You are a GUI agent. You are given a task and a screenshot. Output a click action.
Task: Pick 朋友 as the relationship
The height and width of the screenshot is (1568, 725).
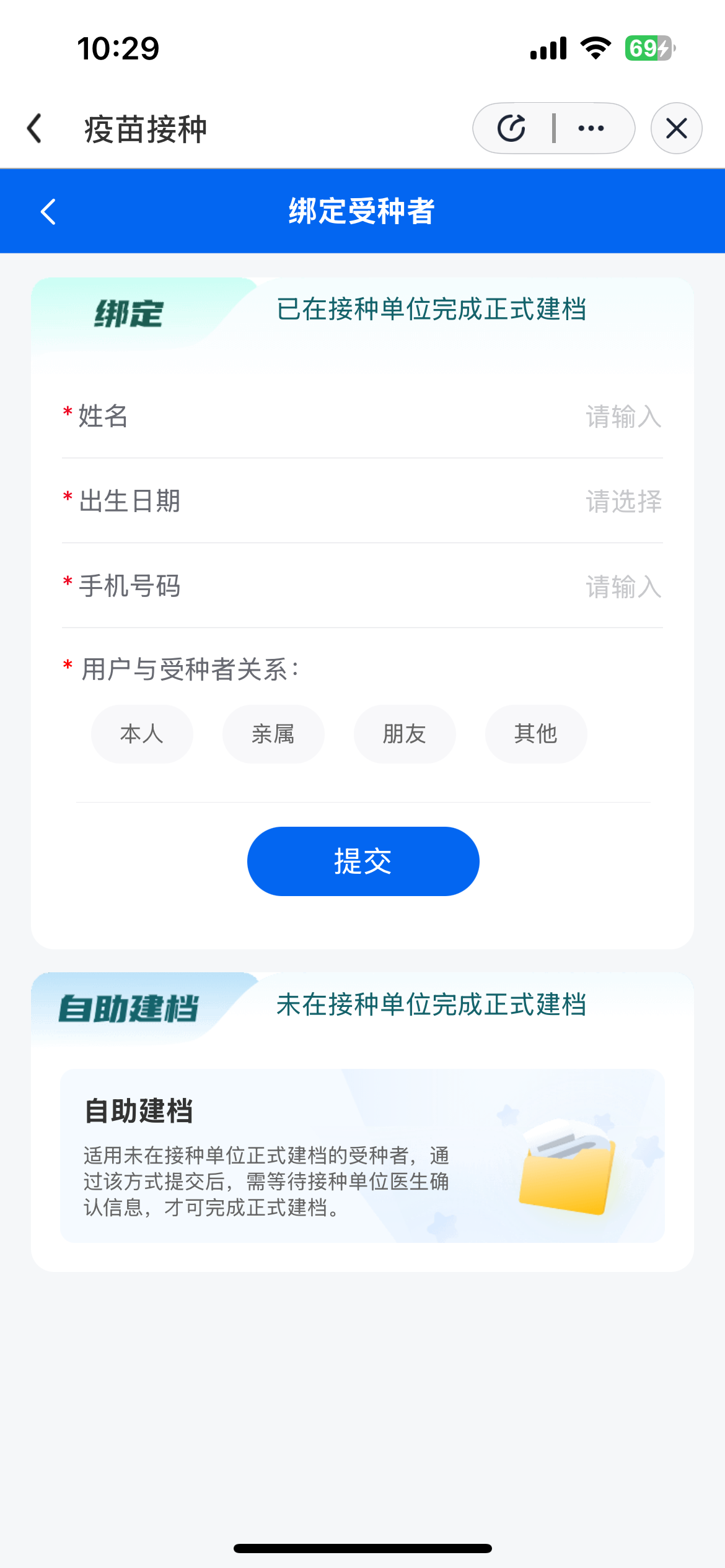point(405,734)
